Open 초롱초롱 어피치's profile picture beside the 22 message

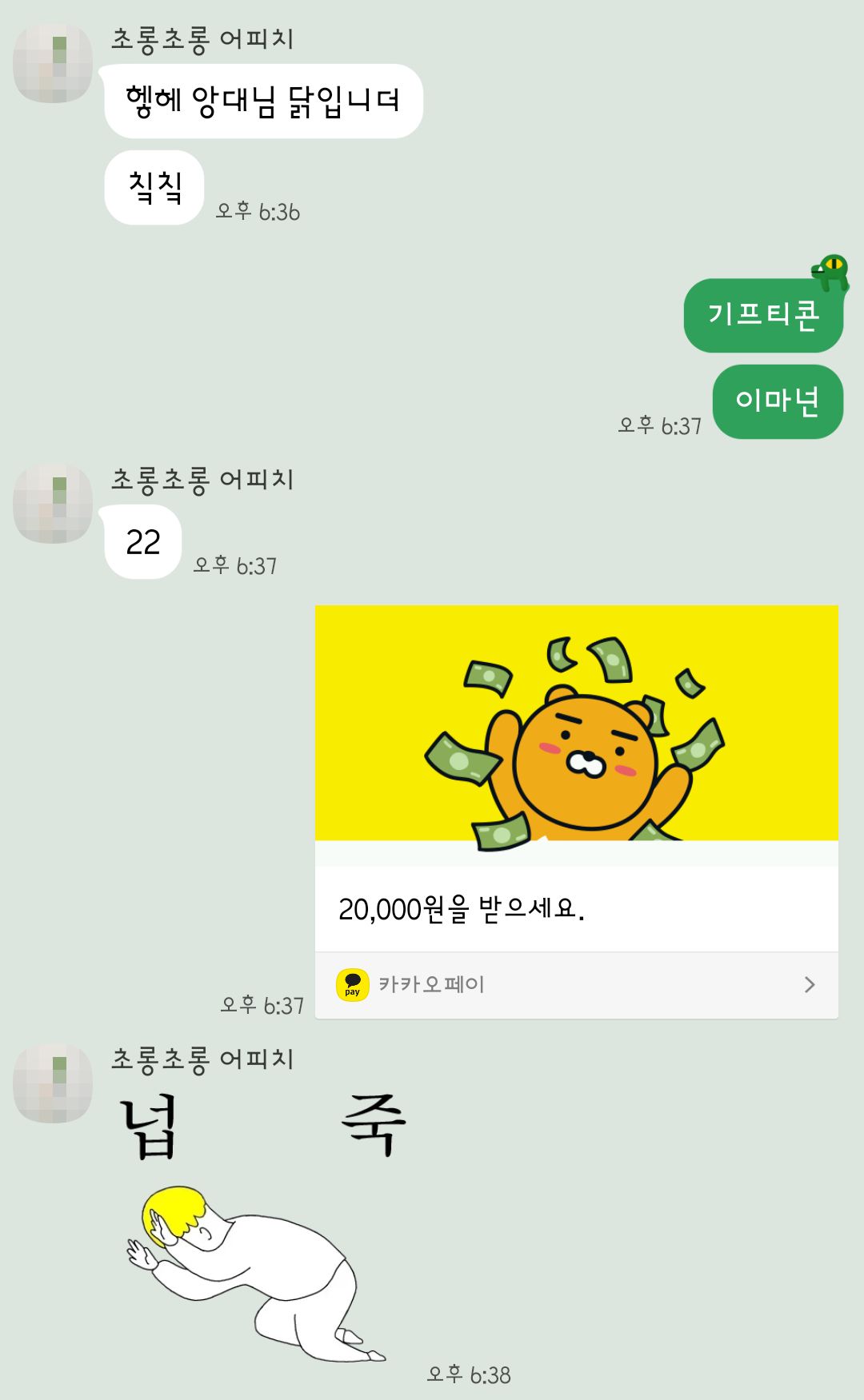pos(53,503)
